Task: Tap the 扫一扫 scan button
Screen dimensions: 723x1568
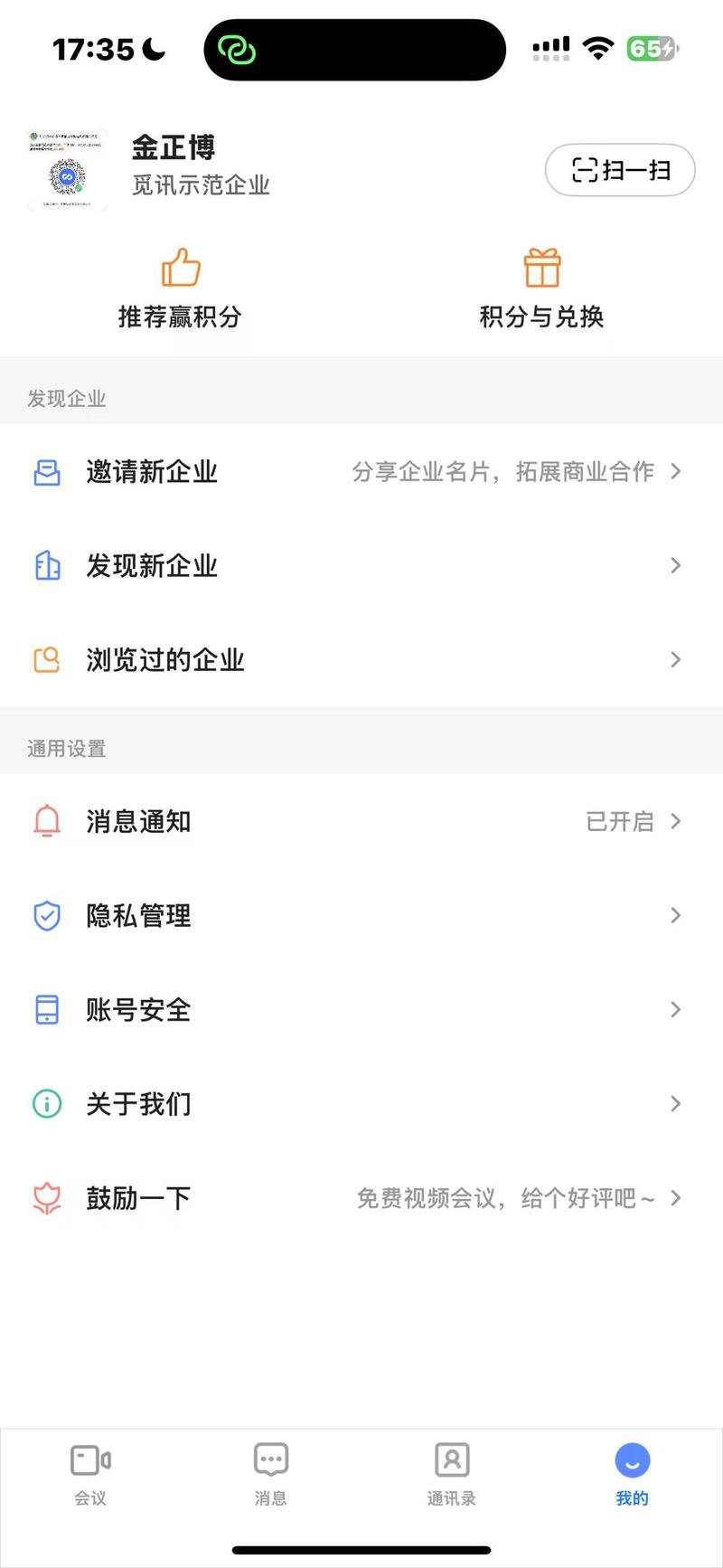Action: point(620,170)
